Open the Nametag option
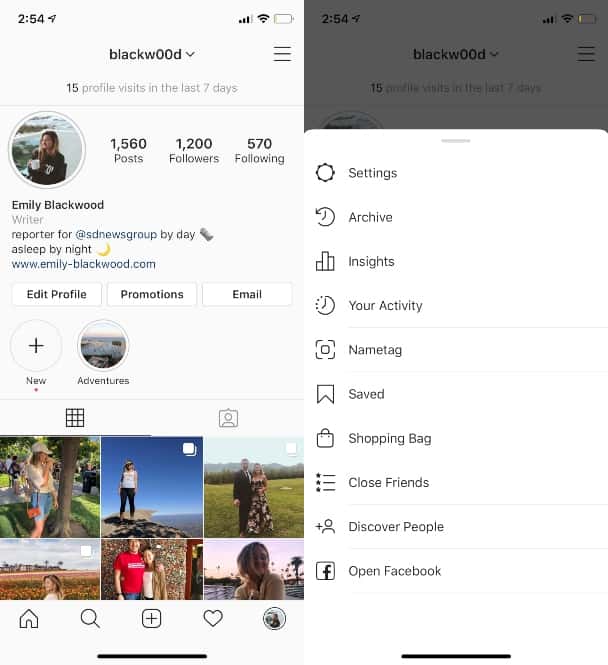The width and height of the screenshot is (608, 665). click(374, 350)
